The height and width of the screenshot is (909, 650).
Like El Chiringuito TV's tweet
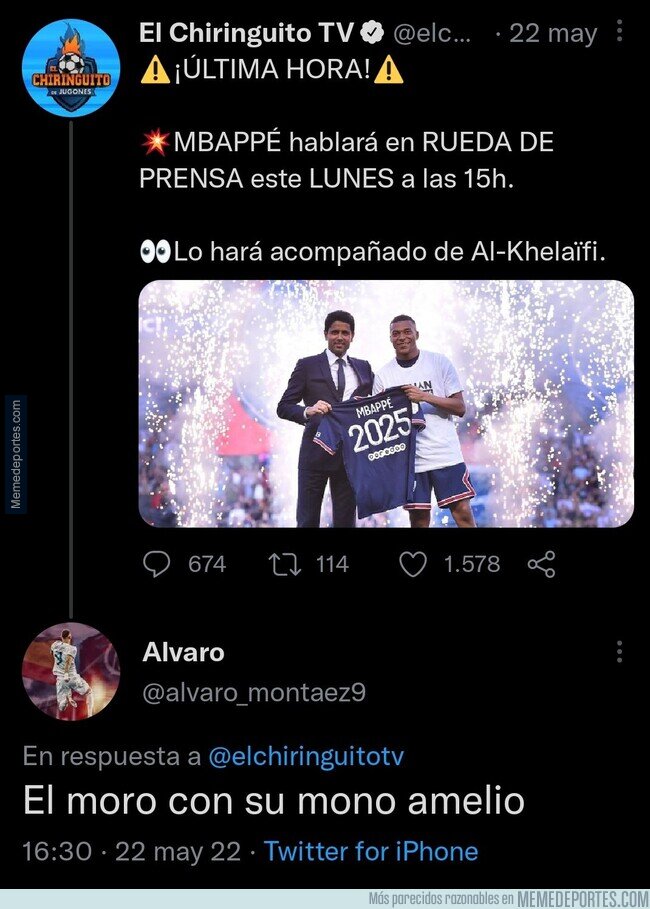point(413,565)
